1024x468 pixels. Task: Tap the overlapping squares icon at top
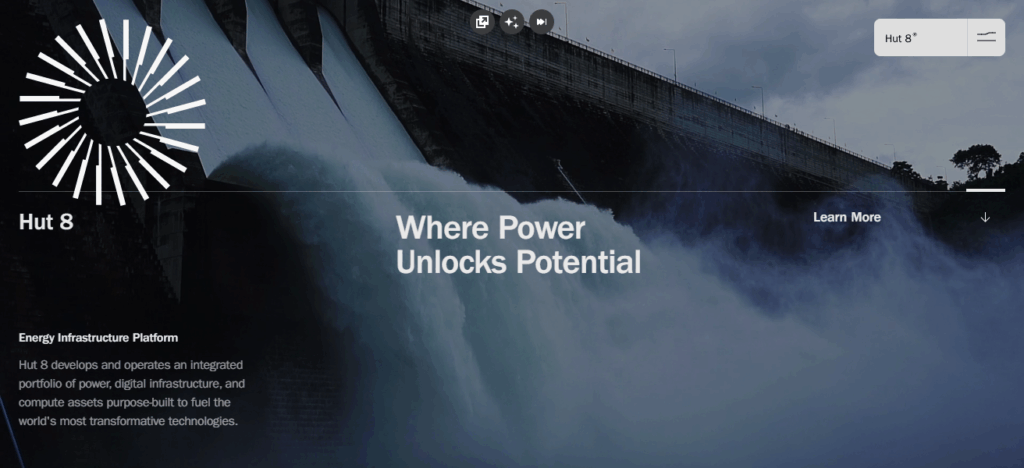click(483, 22)
